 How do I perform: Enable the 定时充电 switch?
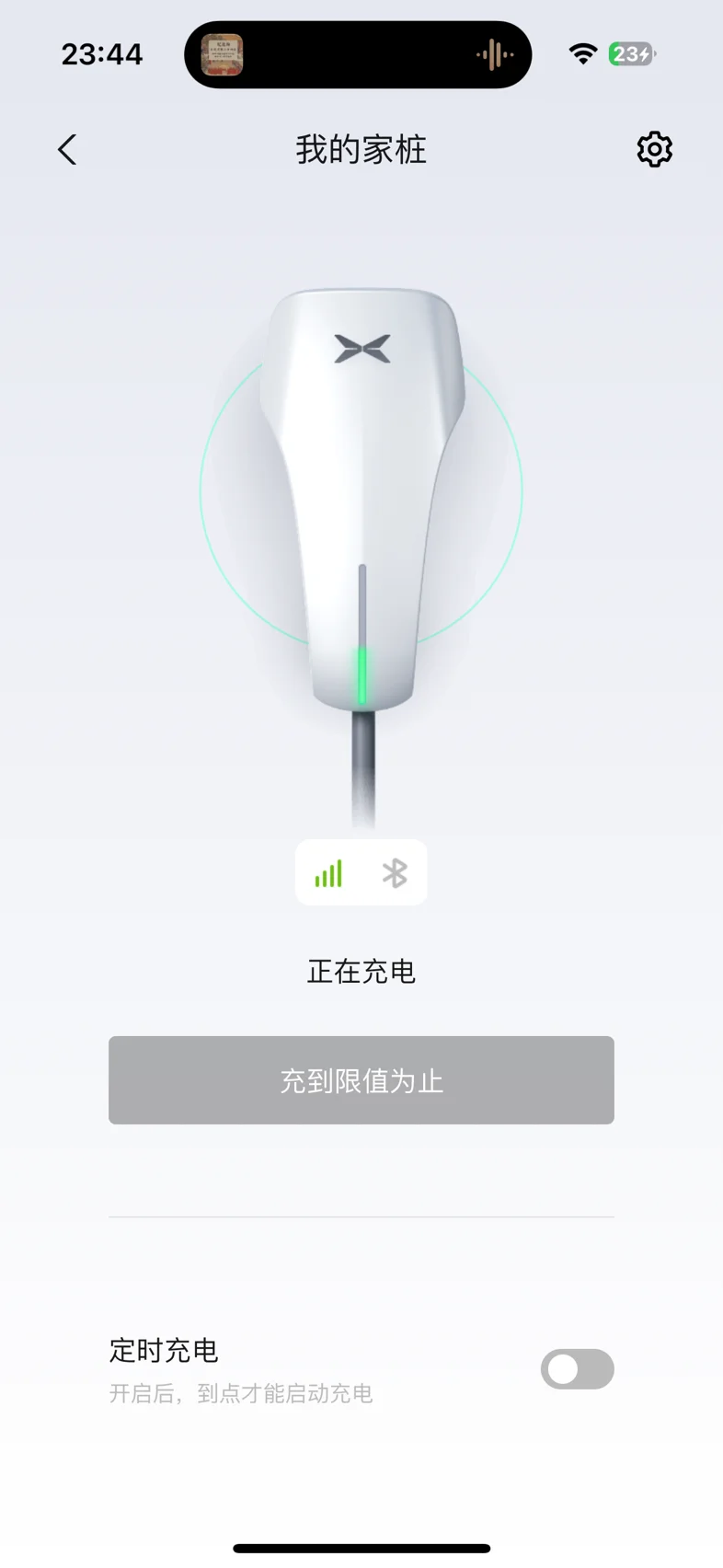point(577,1369)
